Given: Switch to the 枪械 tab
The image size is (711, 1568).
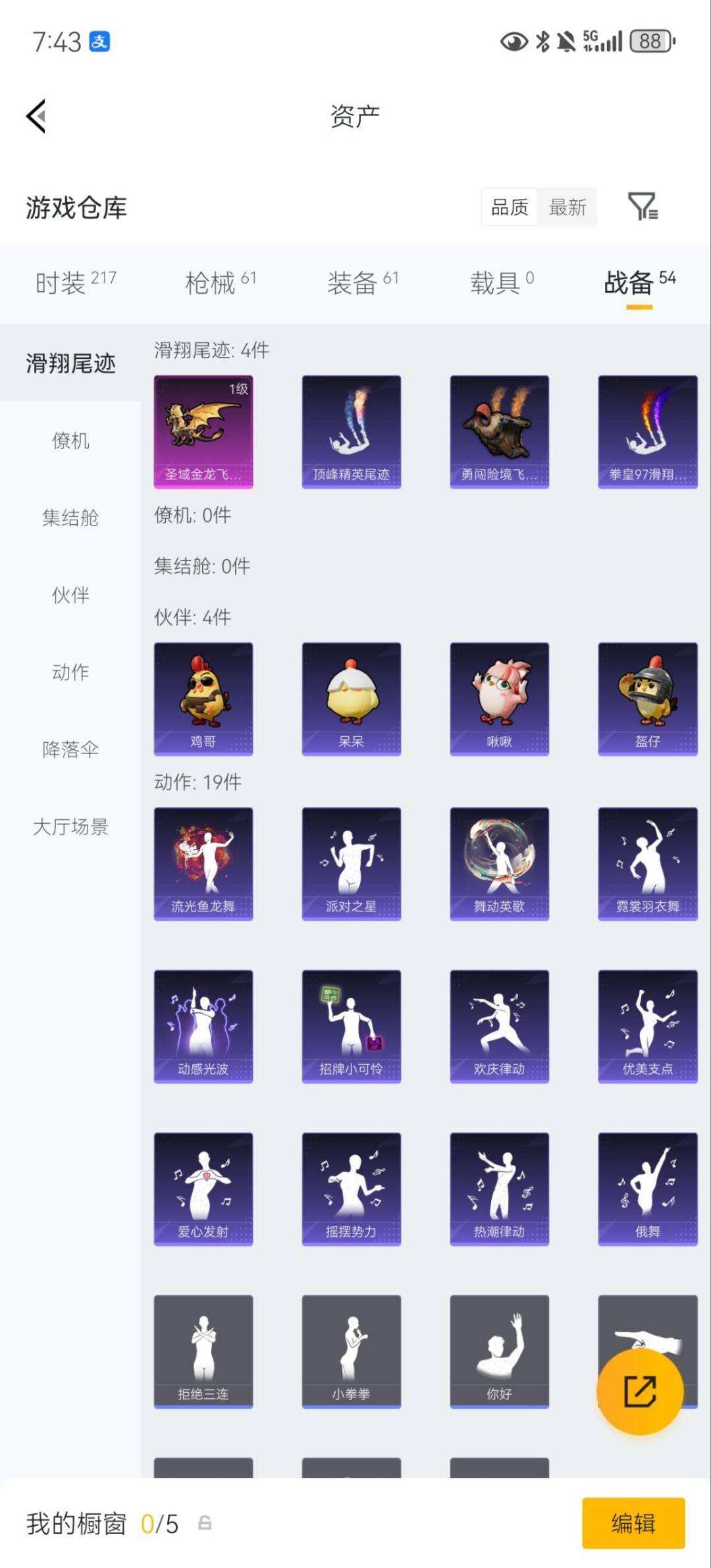Looking at the screenshot, I should click(x=211, y=279).
